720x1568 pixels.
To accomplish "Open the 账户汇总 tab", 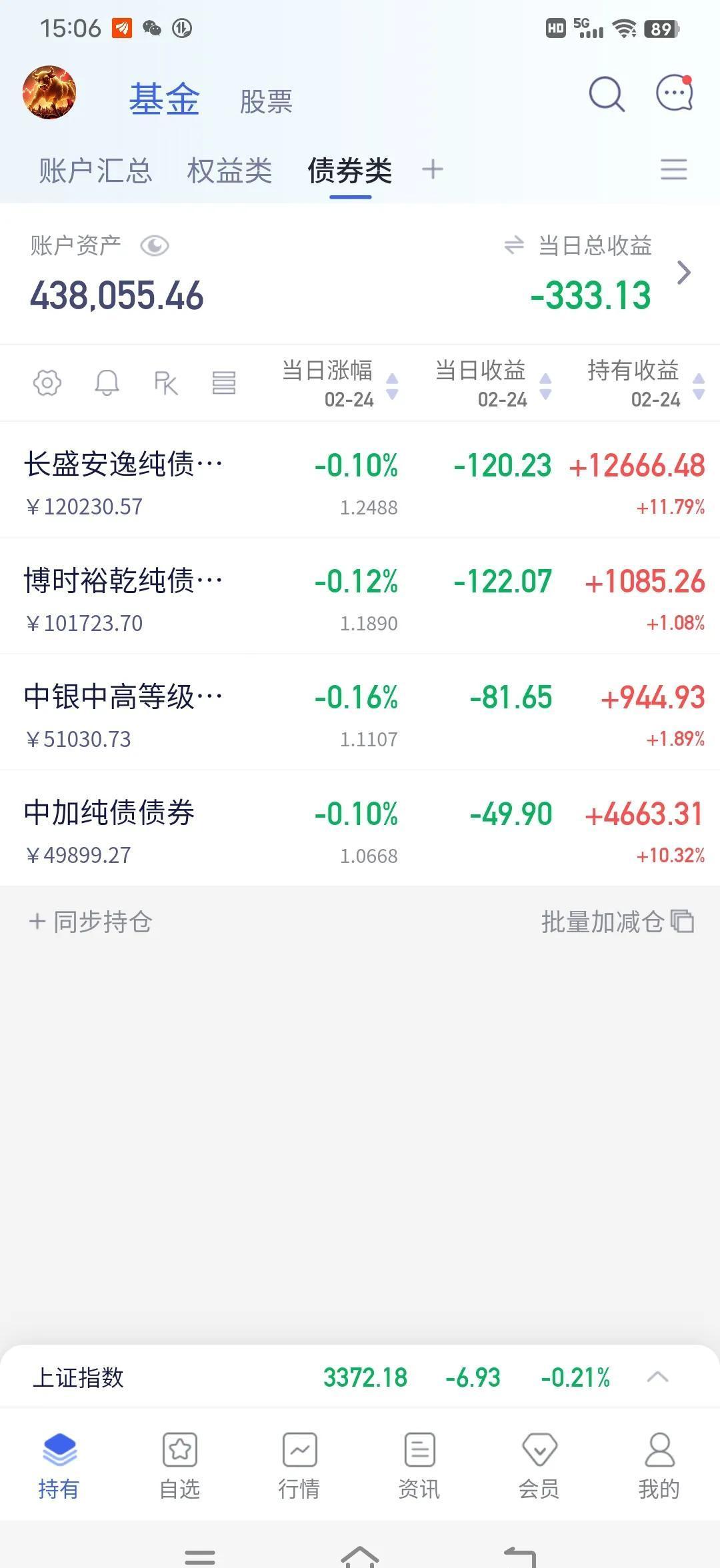I will 95,170.
